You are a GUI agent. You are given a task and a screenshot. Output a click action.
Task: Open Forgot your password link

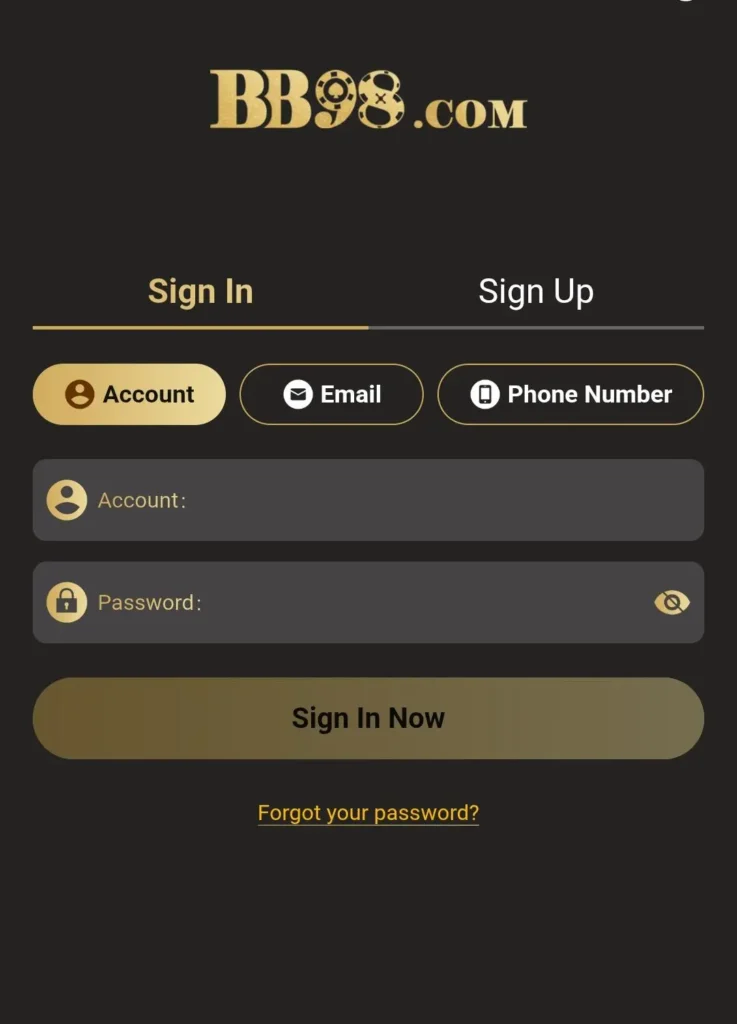(x=368, y=813)
